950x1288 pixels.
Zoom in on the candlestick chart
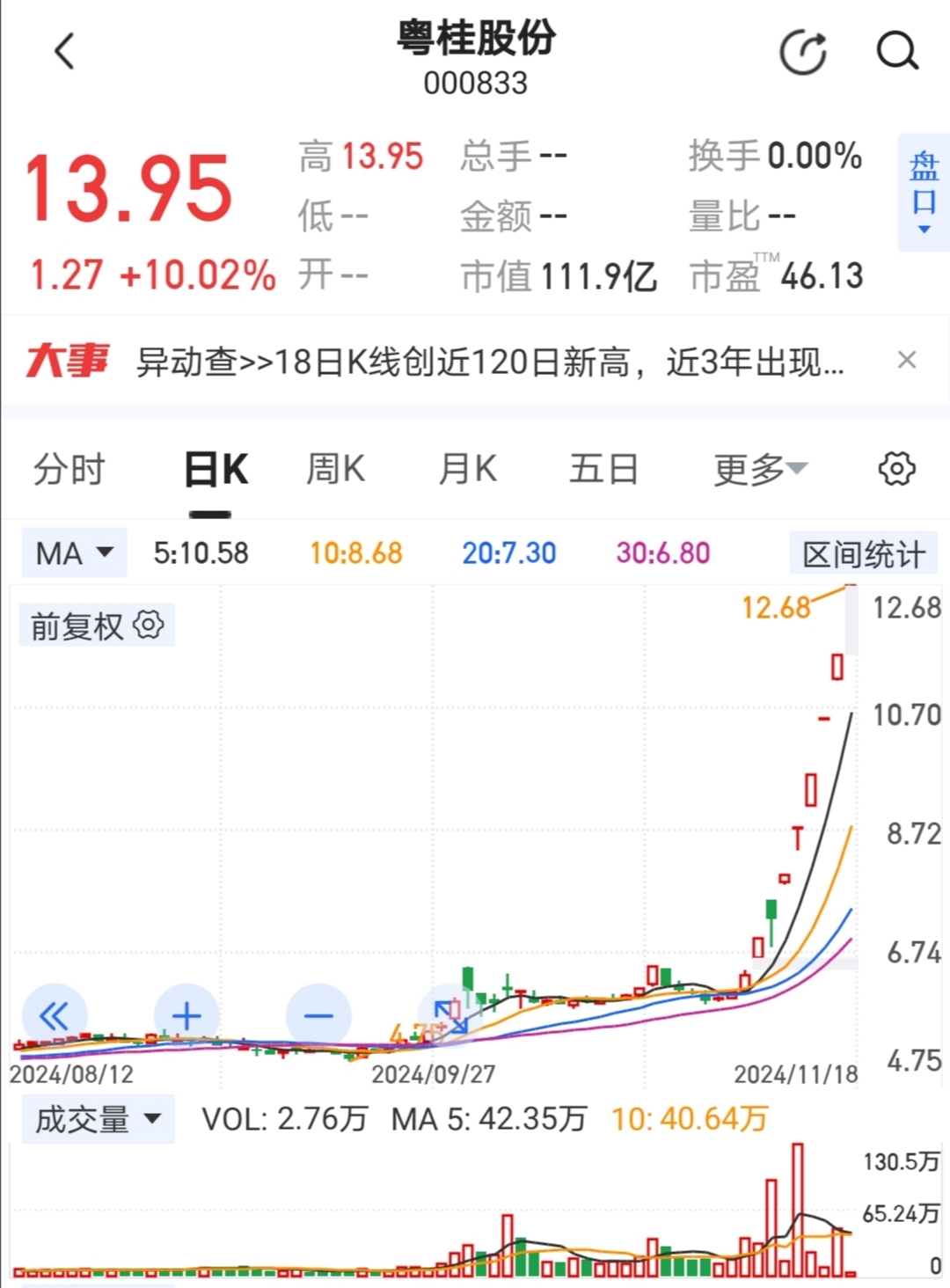(186, 1015)
